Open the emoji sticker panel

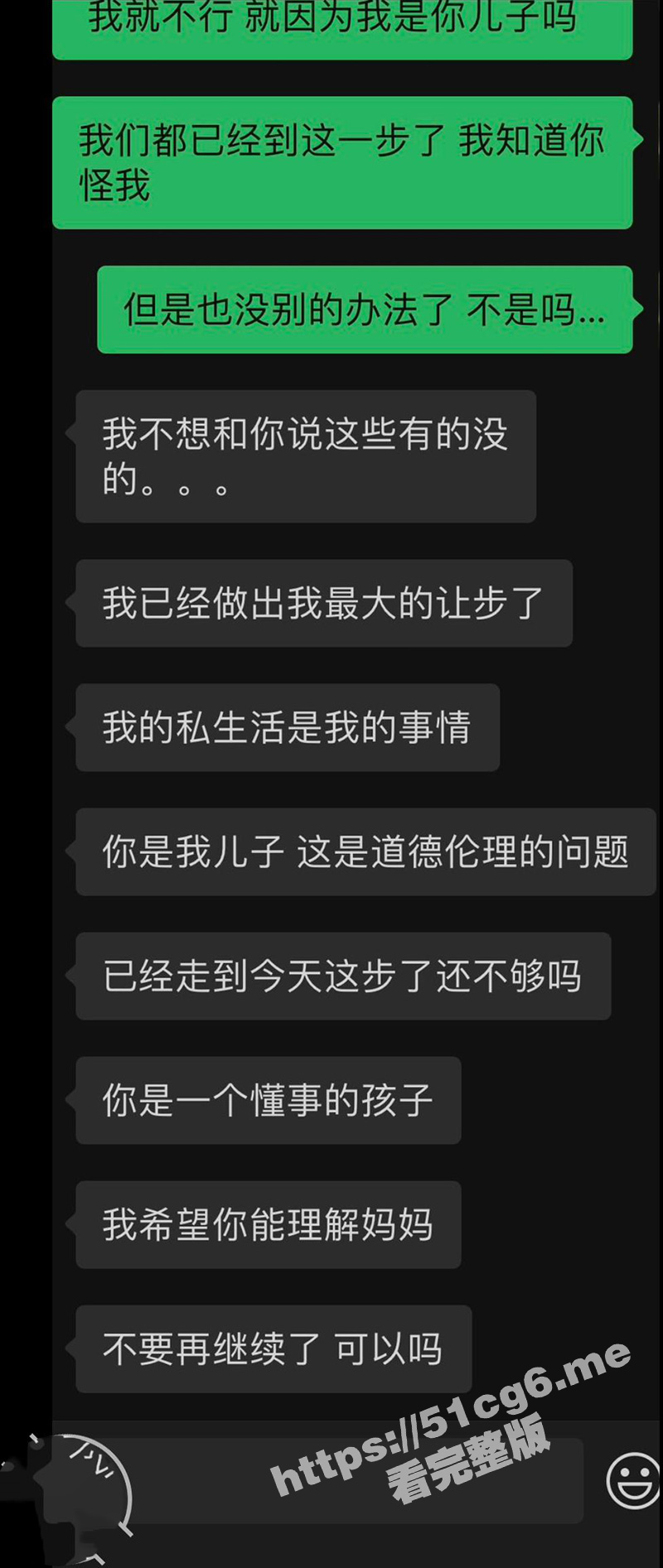[632, 1481]
